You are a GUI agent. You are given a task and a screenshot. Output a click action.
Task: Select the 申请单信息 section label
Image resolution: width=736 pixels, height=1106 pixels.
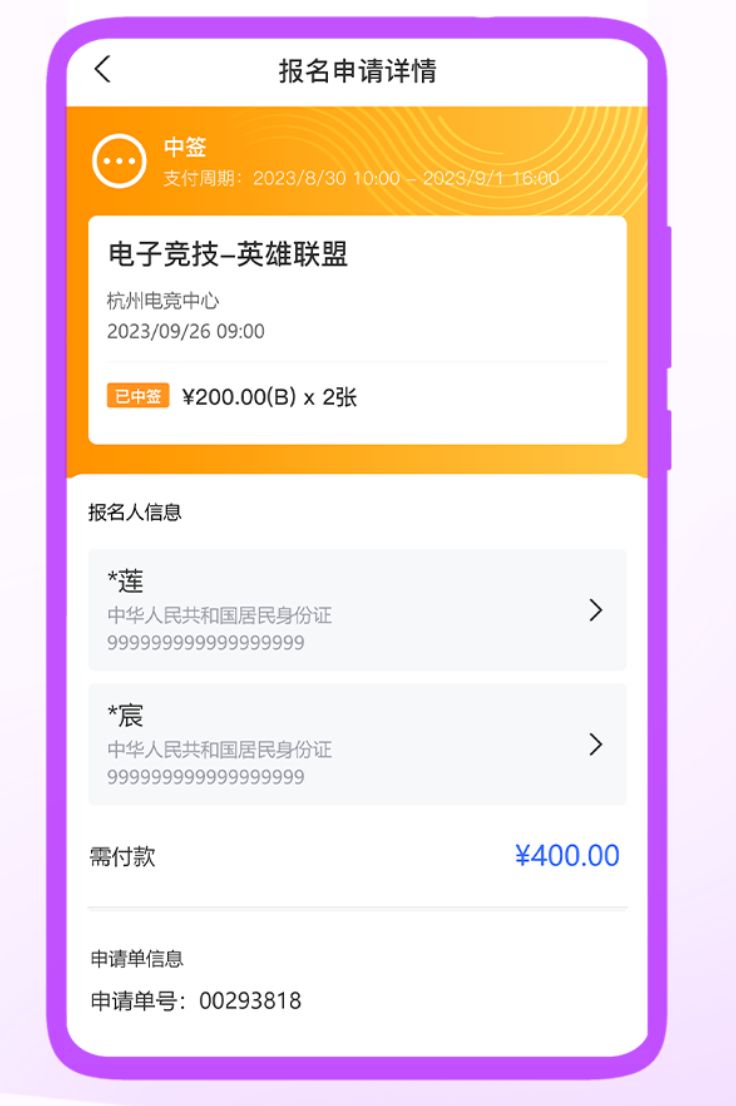coord(124,956)
